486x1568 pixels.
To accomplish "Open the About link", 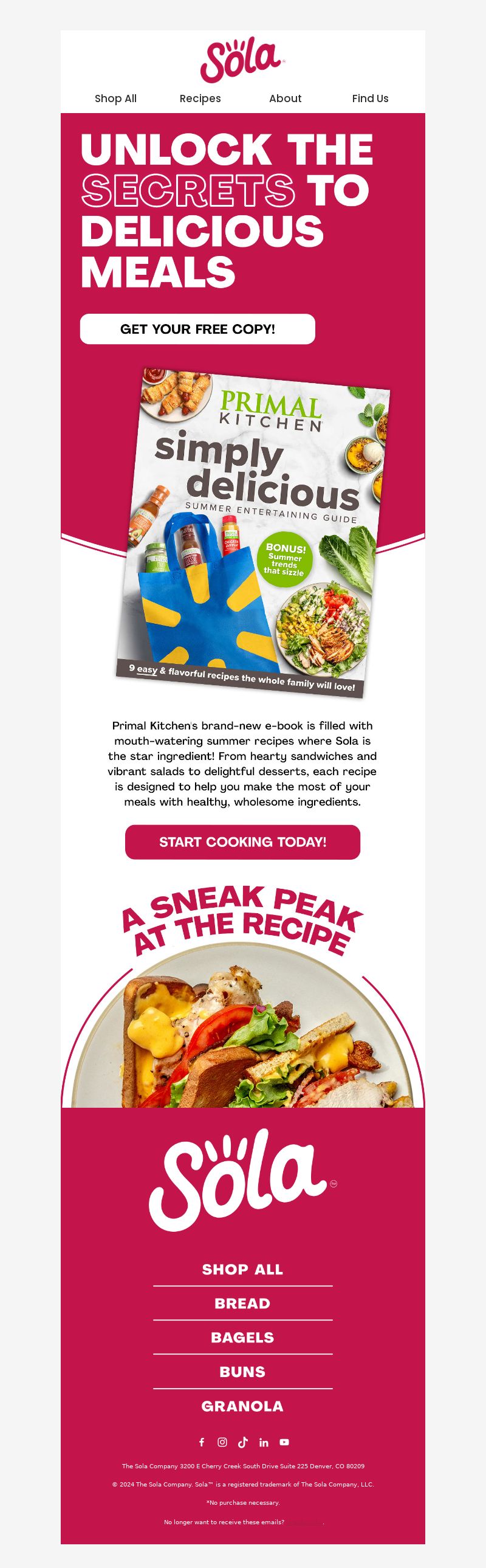I will pyautogui.click(x=286, y=98).
